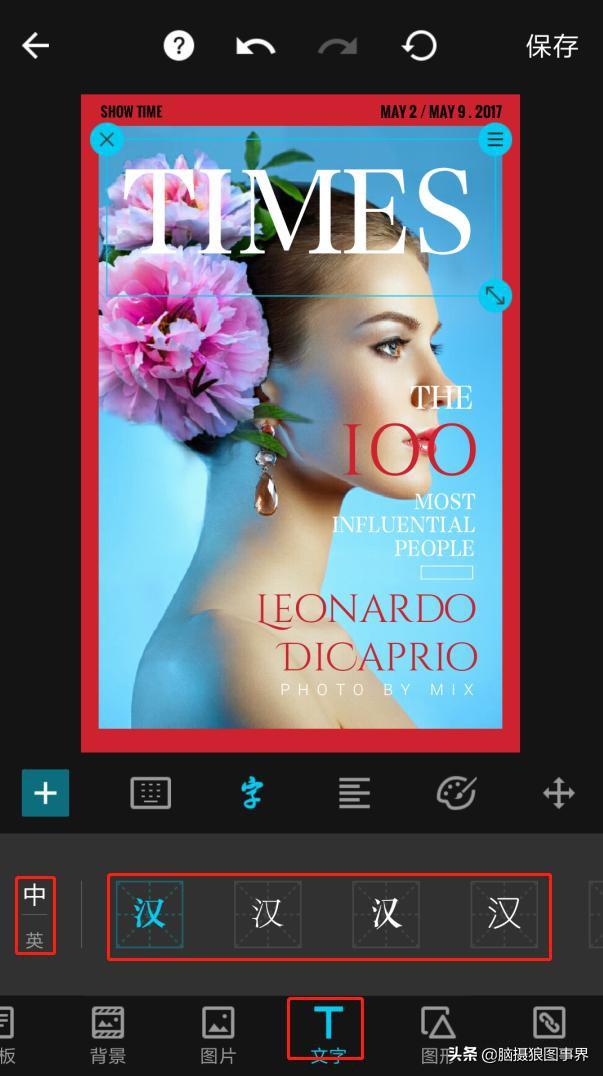
Task: Switch to the 图片 tab
Action: [218, 1035]
